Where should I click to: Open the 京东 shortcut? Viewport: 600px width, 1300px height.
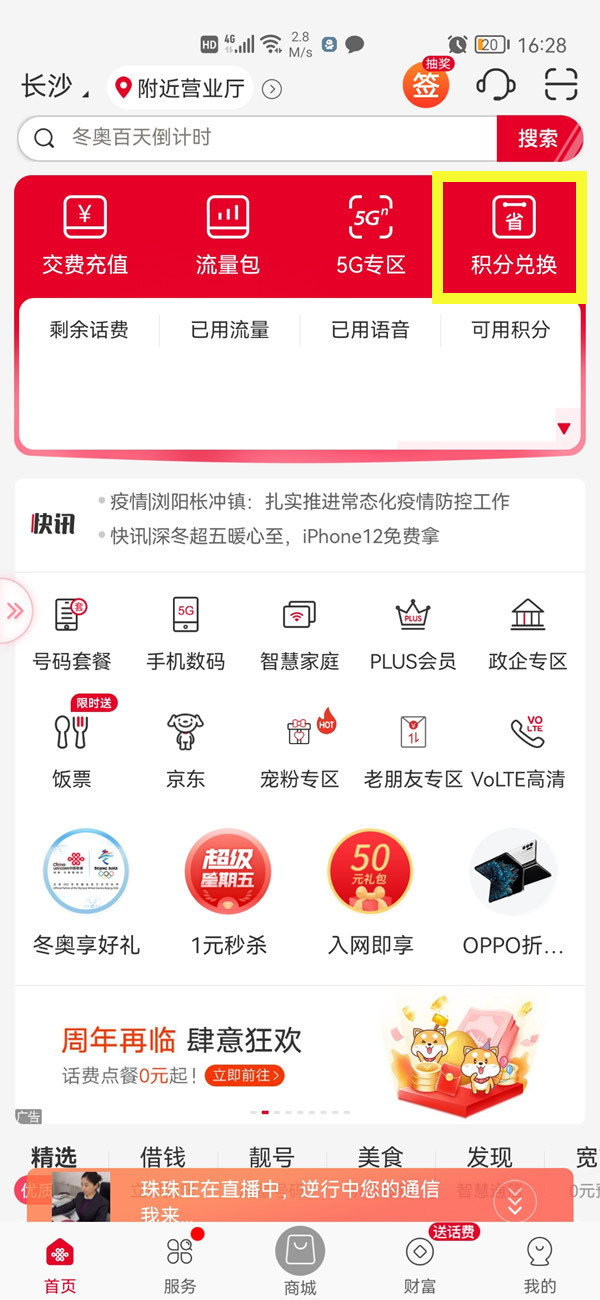(186, 750)
